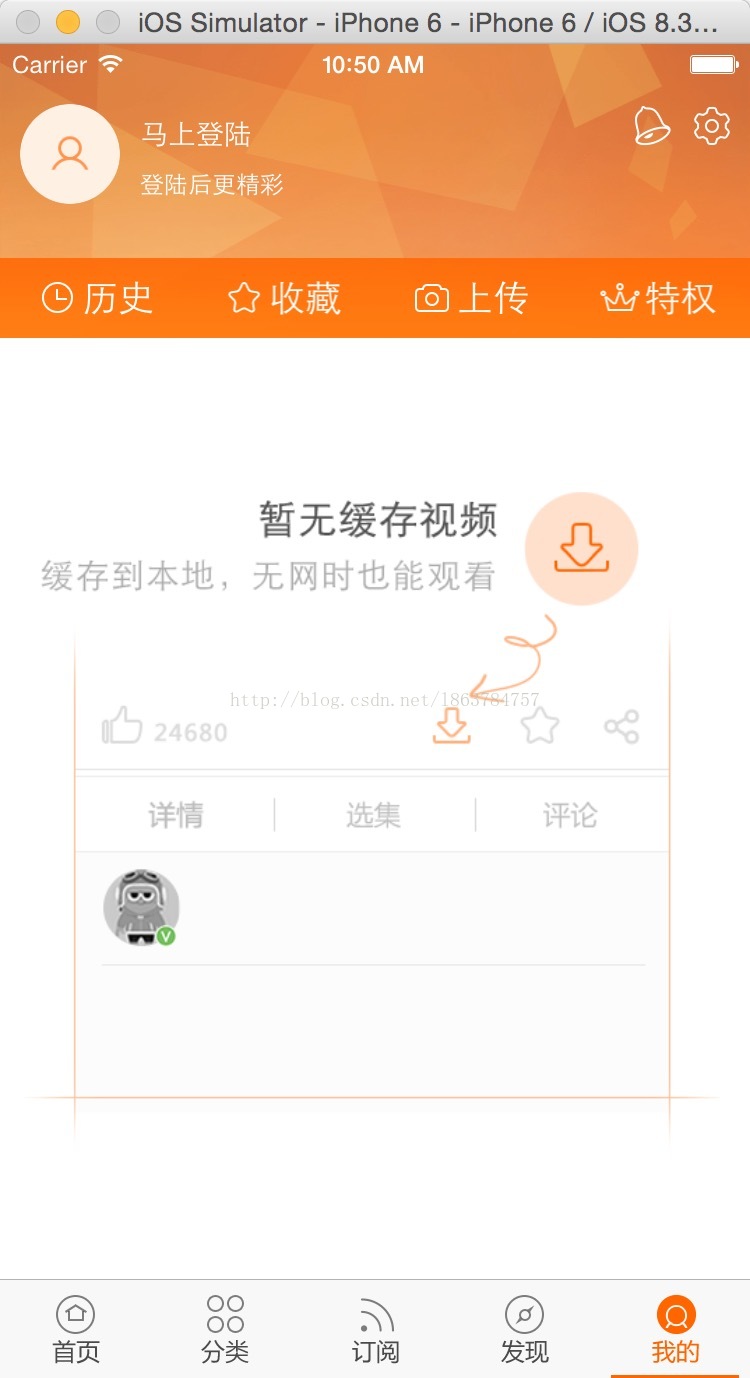Switch to the 发现 tab
This screenshot has width=750, height=1378.
525,1330
